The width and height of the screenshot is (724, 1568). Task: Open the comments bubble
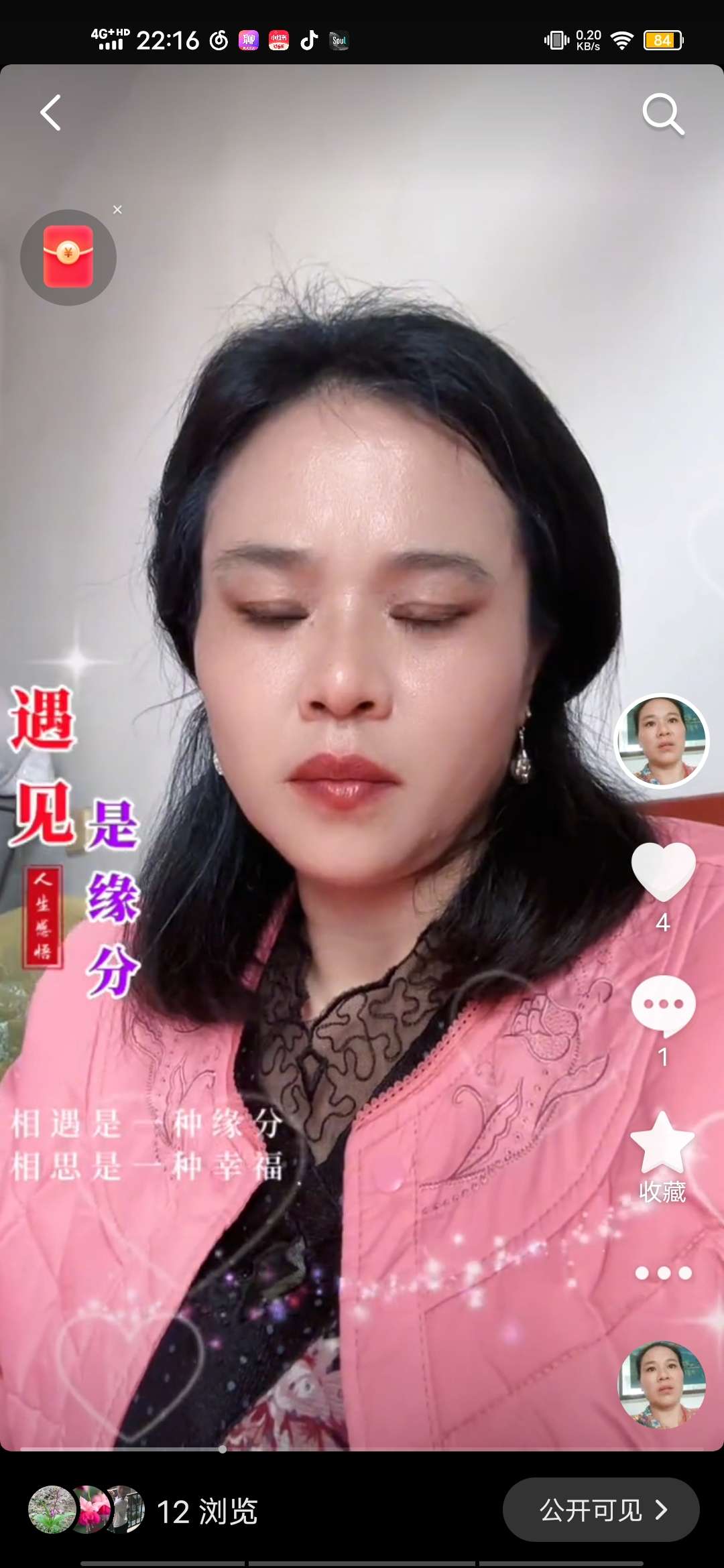(663, 1005)
